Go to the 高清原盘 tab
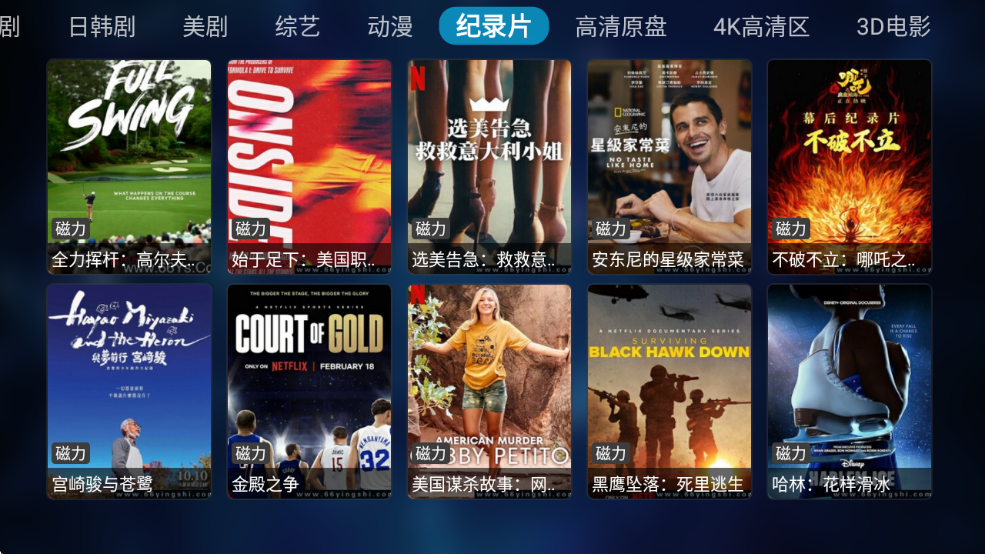Image resolution: width=985 pixels, height=554 pixels. (x=621, y=26)
